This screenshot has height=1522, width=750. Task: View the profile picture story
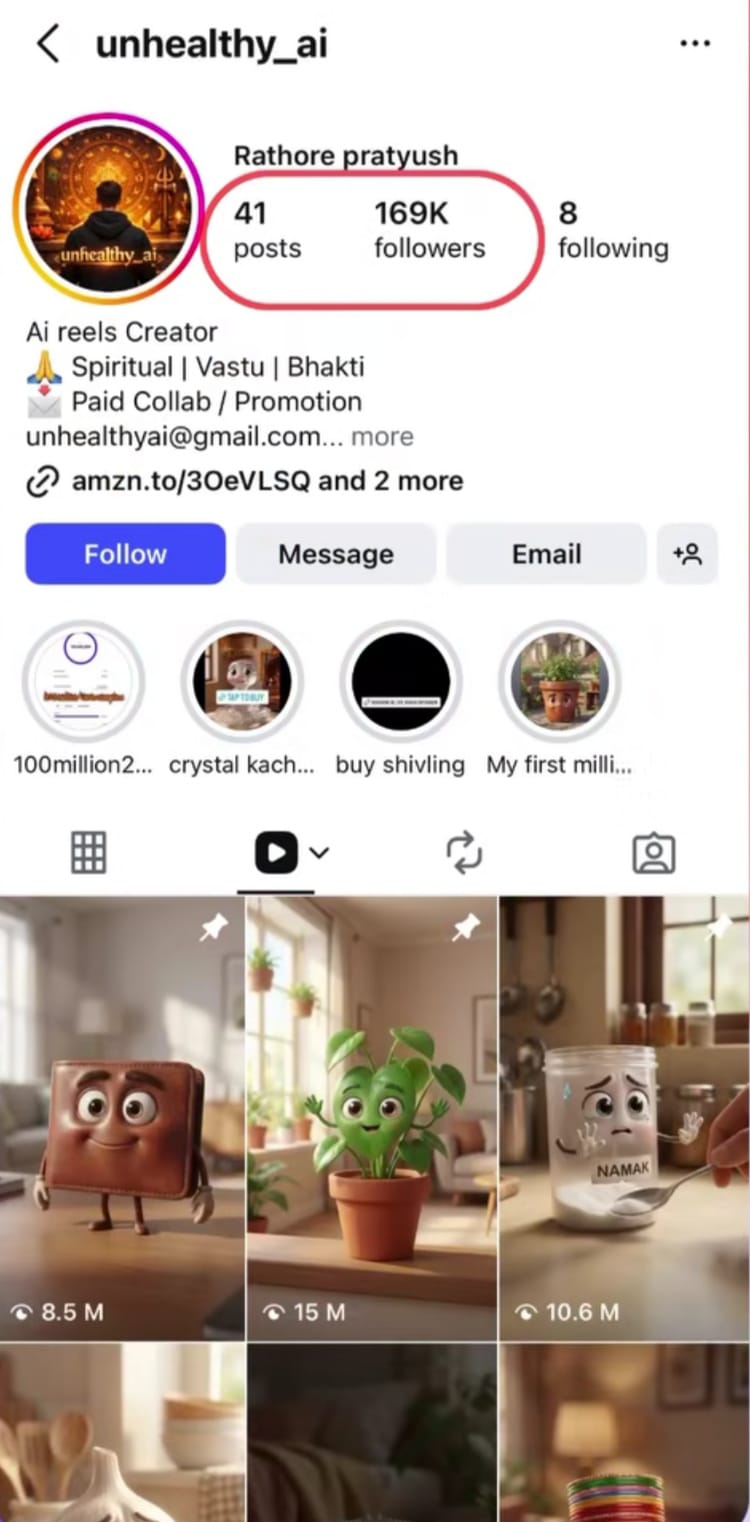pyautogui.click(x=108, y=208)
